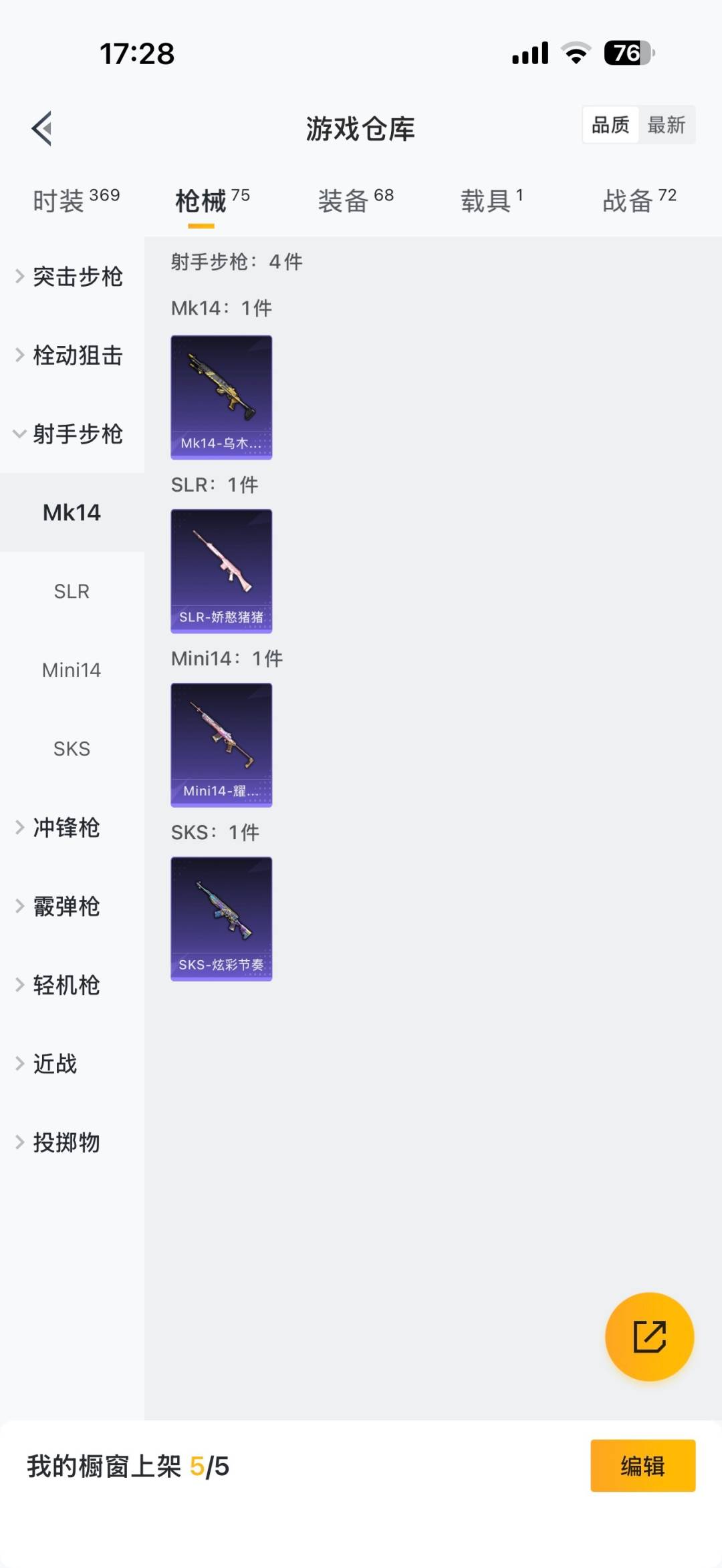View the SKS-炫彩节奏 skin card
Viewport: 722px width, 1568px height.
221,919
